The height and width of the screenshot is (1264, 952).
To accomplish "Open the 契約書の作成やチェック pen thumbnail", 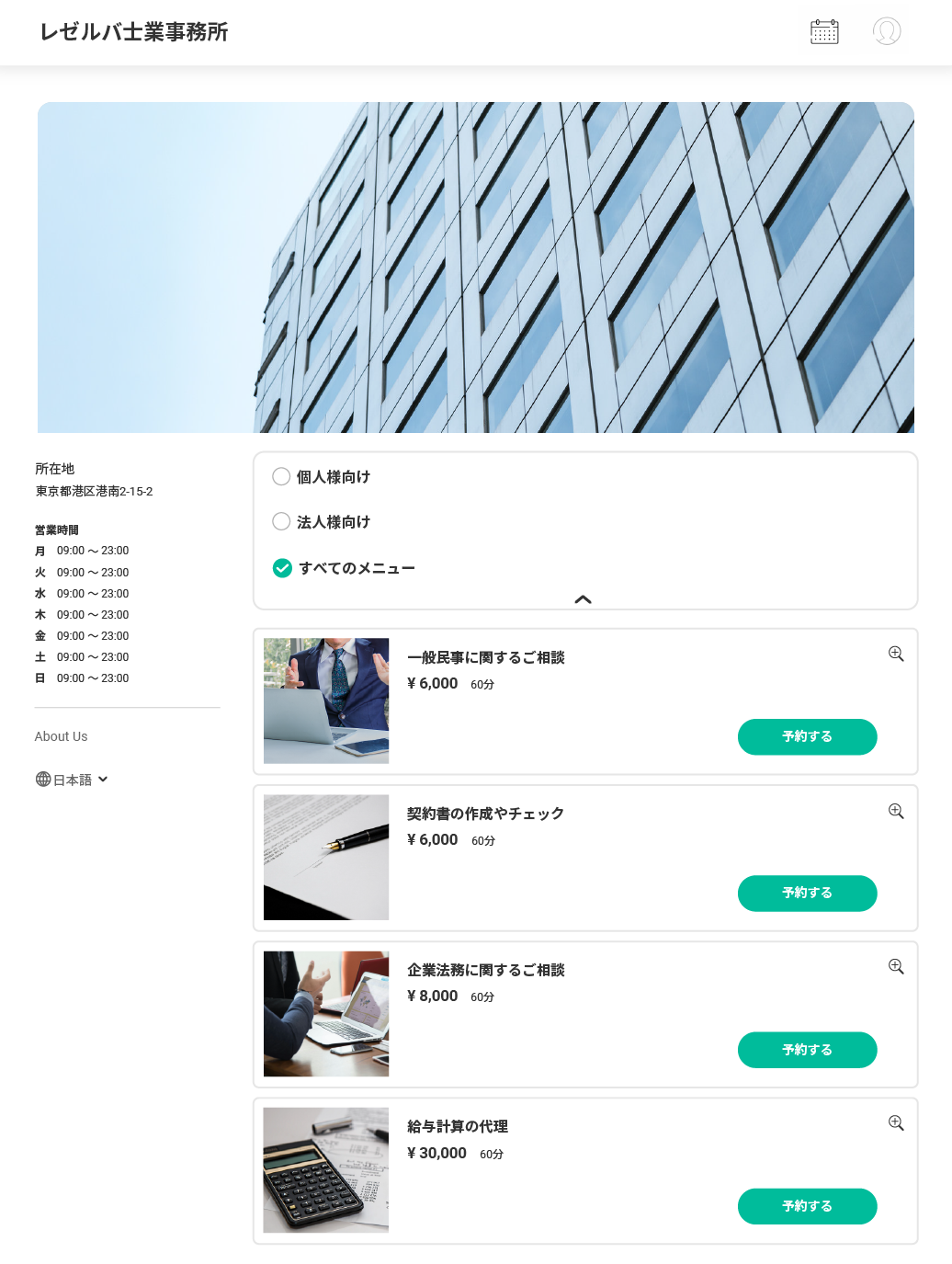I will tap(326, 857).
